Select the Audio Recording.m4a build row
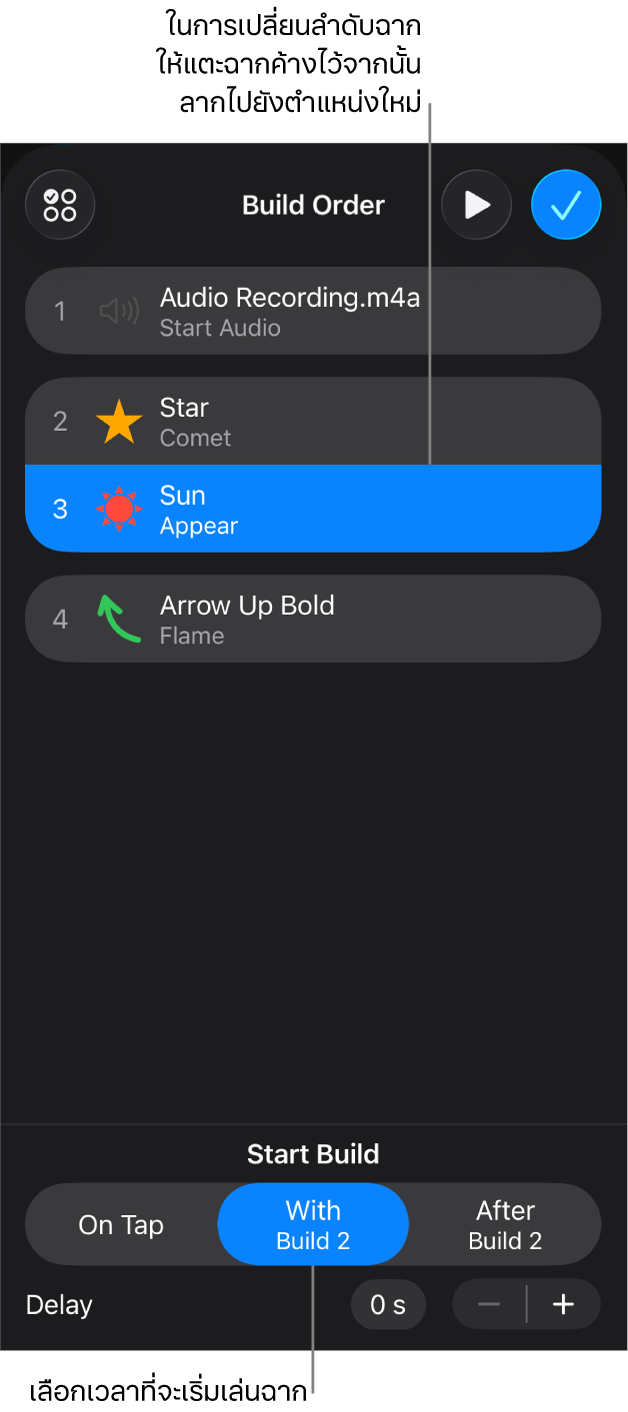Image resolution: width=628 pixels, height=1412 pixels. click(313, 311)
